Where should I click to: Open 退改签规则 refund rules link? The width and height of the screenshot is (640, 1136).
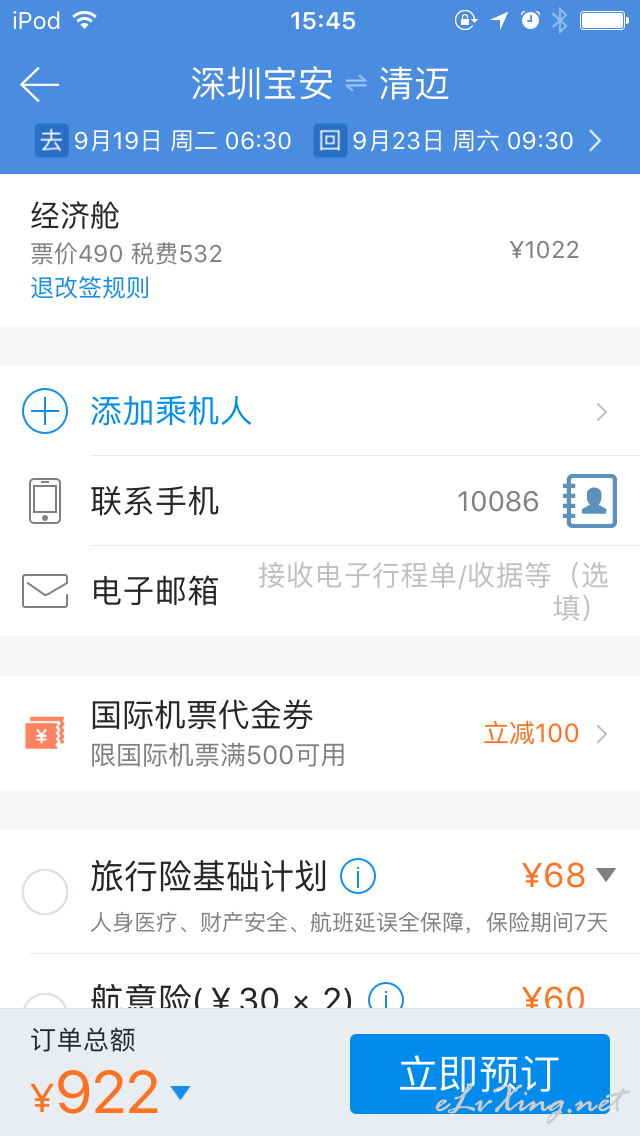90,288
